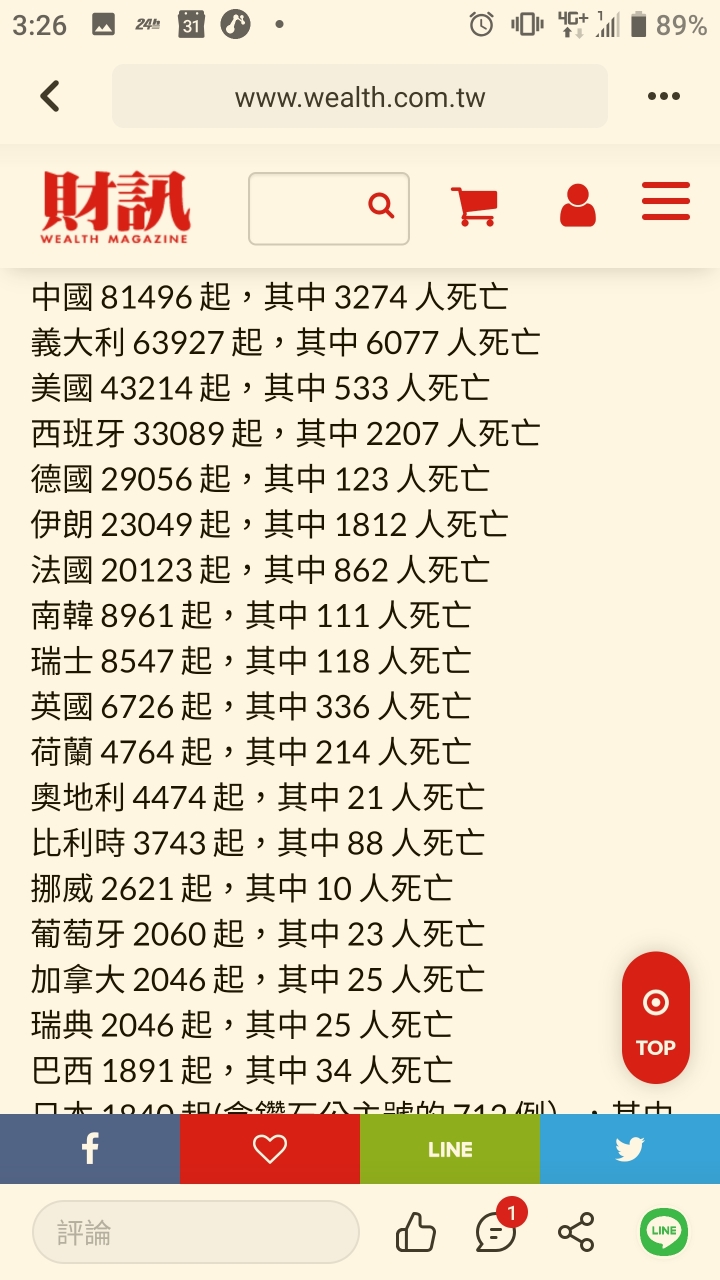Share this article on Facebook

90,1149
